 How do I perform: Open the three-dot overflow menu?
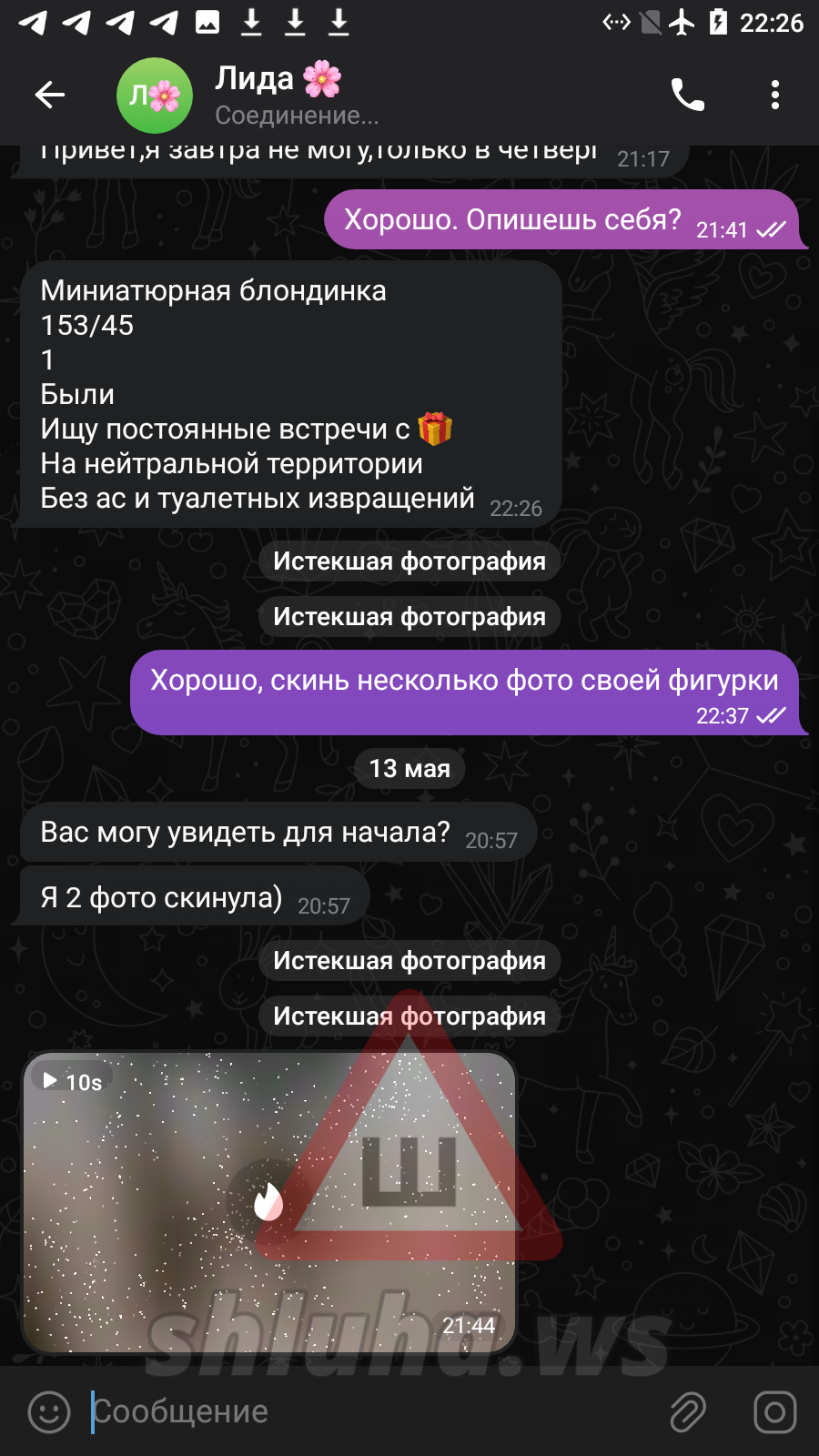coord(775,95)
